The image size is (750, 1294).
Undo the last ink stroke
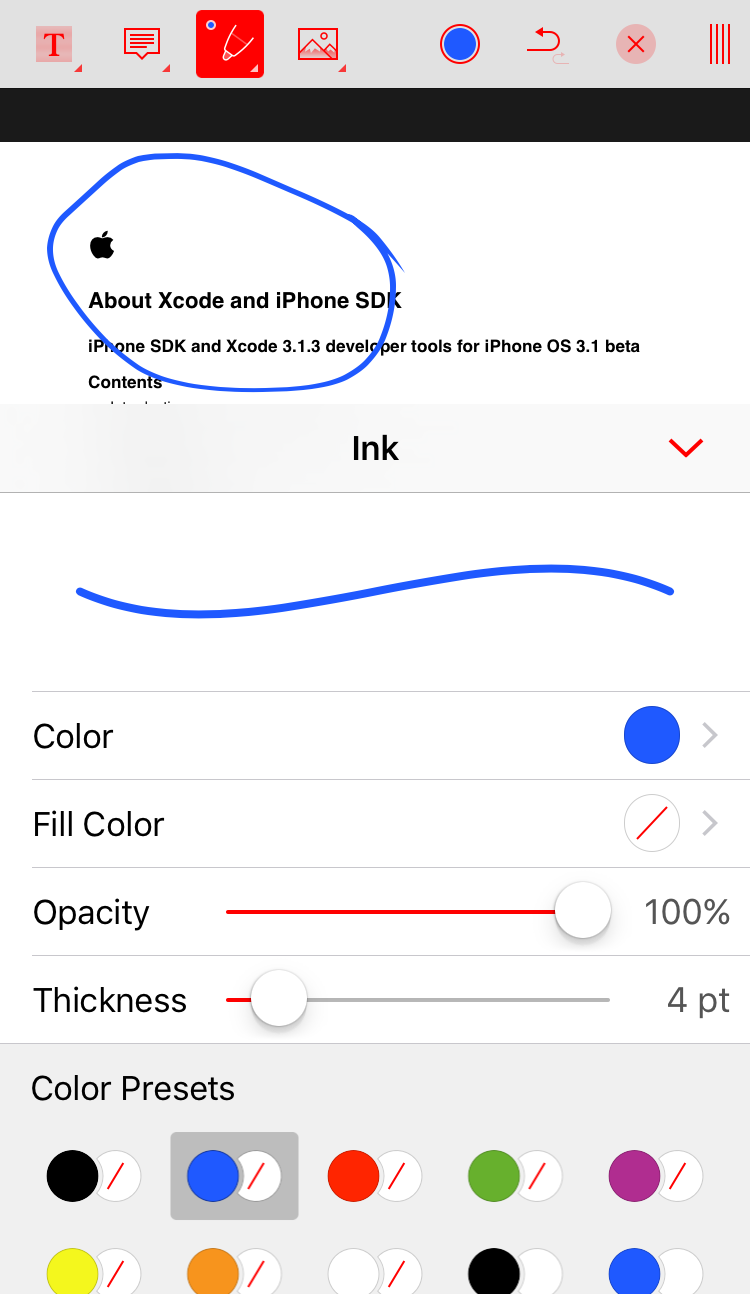(547, 44)
